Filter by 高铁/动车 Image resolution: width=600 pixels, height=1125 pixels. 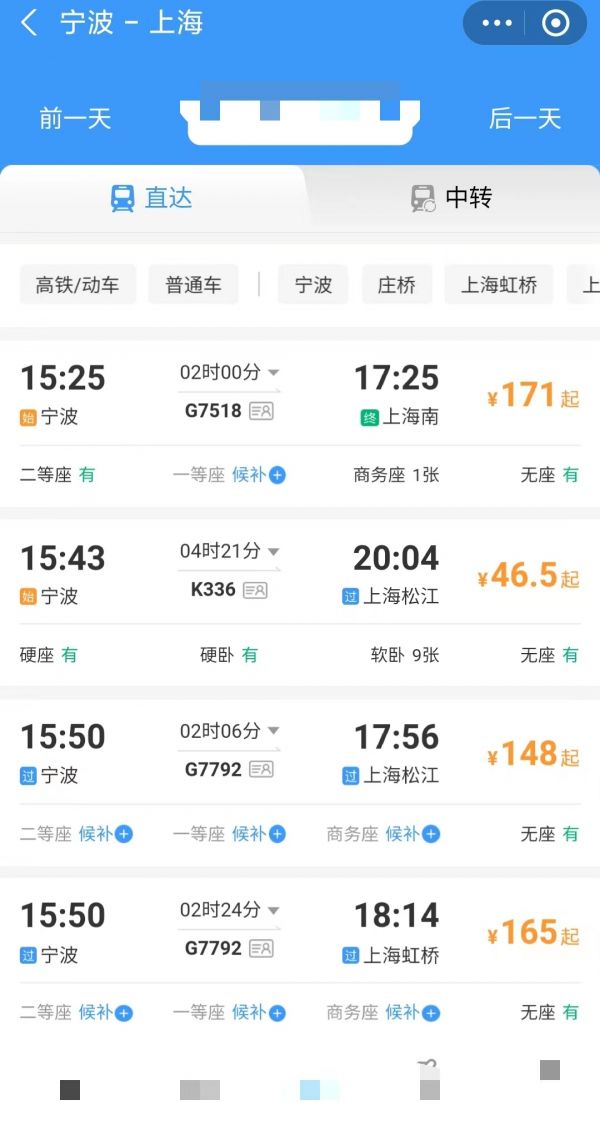click(78, 285)
